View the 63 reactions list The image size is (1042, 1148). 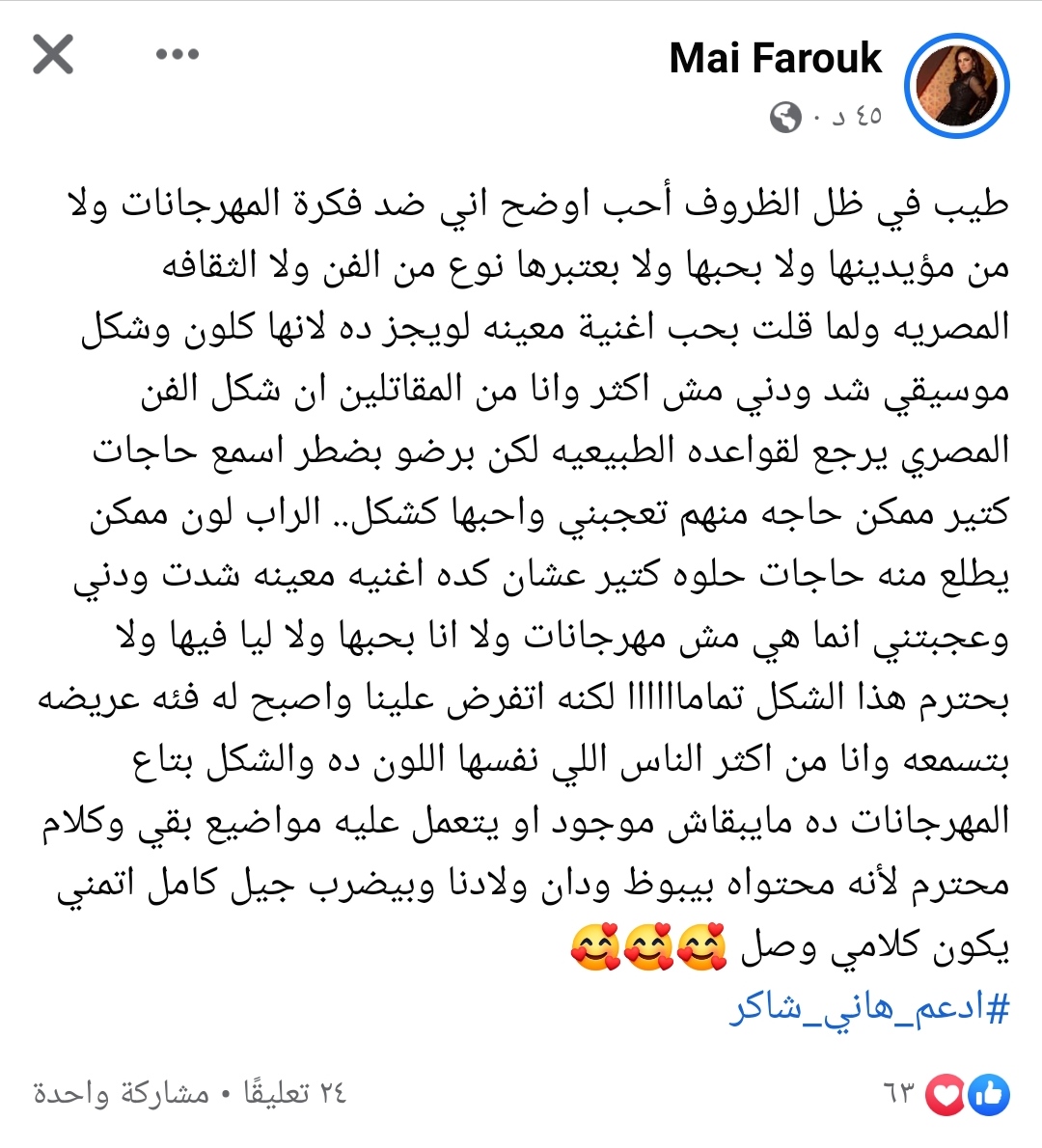[946, 1093]
